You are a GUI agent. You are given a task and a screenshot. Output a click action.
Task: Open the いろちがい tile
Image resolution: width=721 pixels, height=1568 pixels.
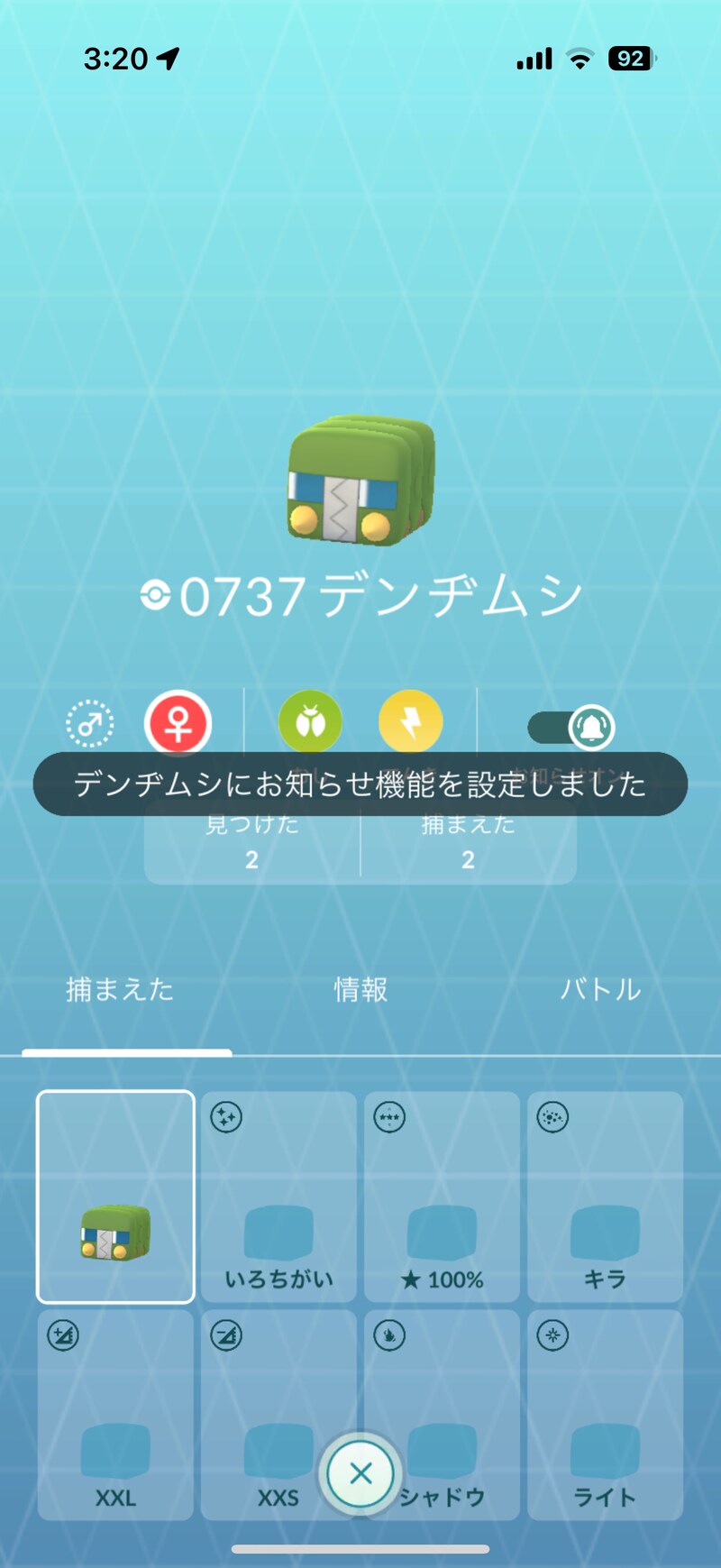tap(278, 1197)
